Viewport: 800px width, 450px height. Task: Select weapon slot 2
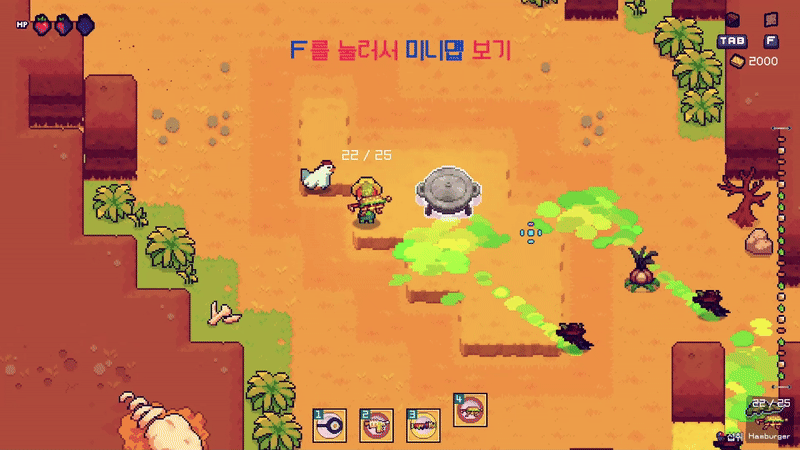coord(377,425)
